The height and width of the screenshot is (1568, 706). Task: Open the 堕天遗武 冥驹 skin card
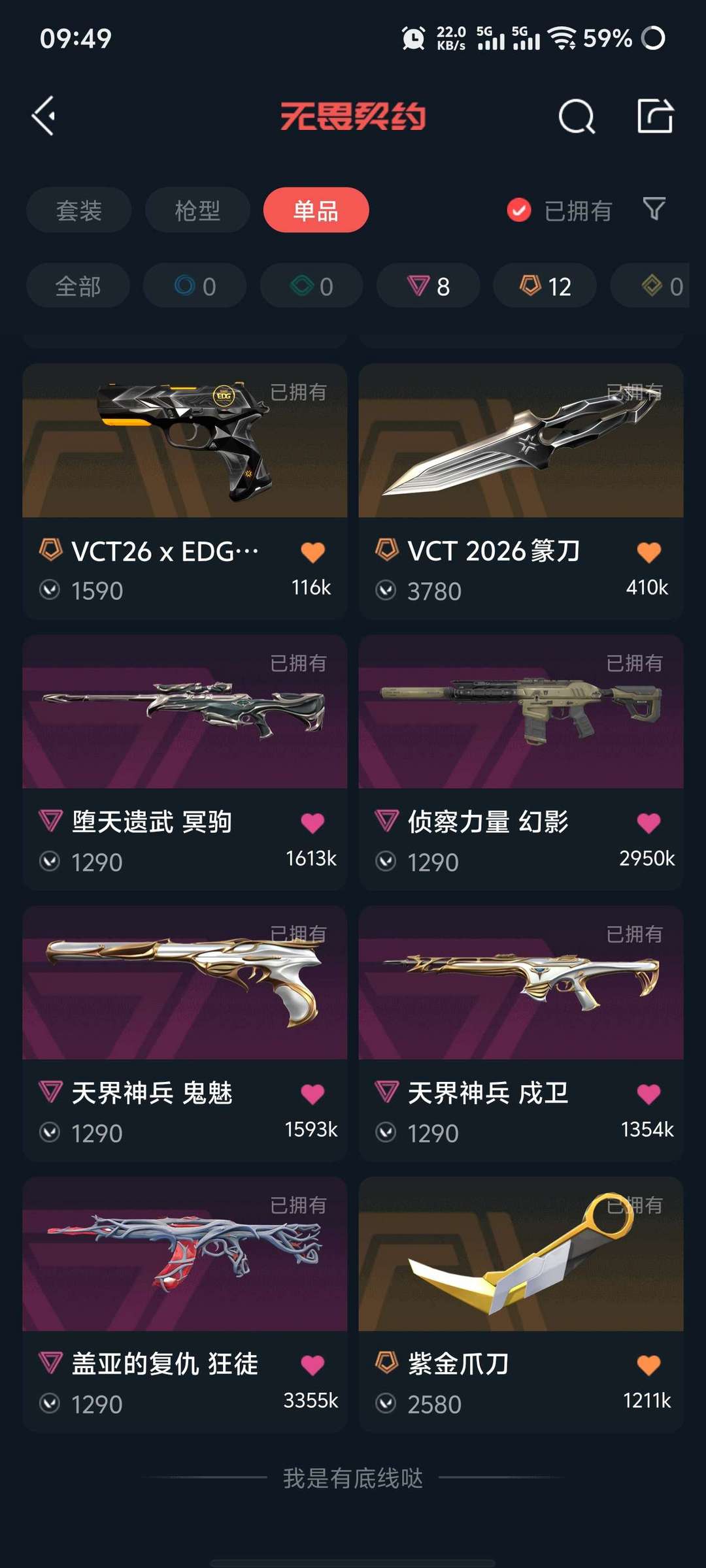coord(184,762)
